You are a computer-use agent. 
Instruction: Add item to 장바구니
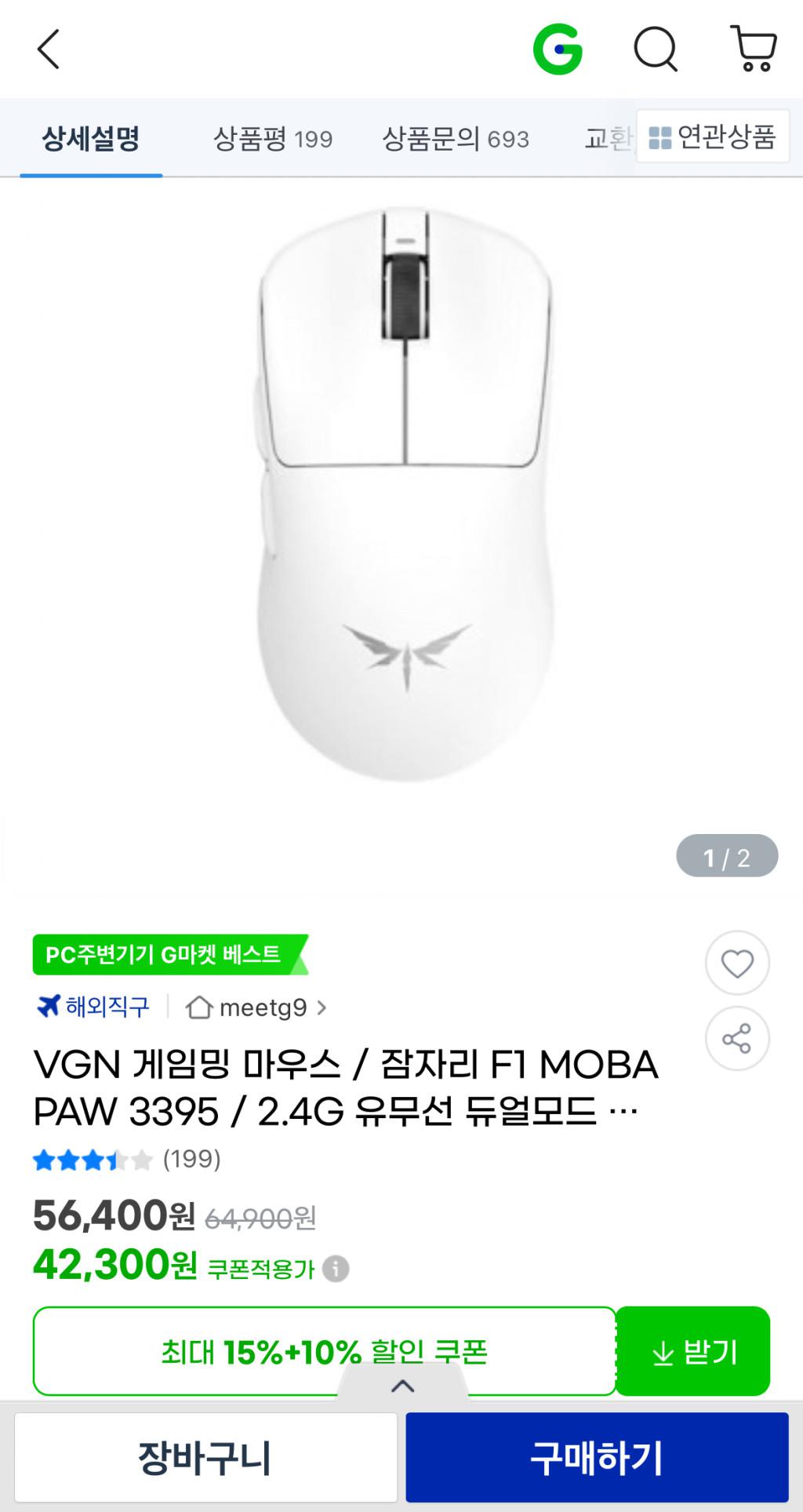coord(205,1458)
